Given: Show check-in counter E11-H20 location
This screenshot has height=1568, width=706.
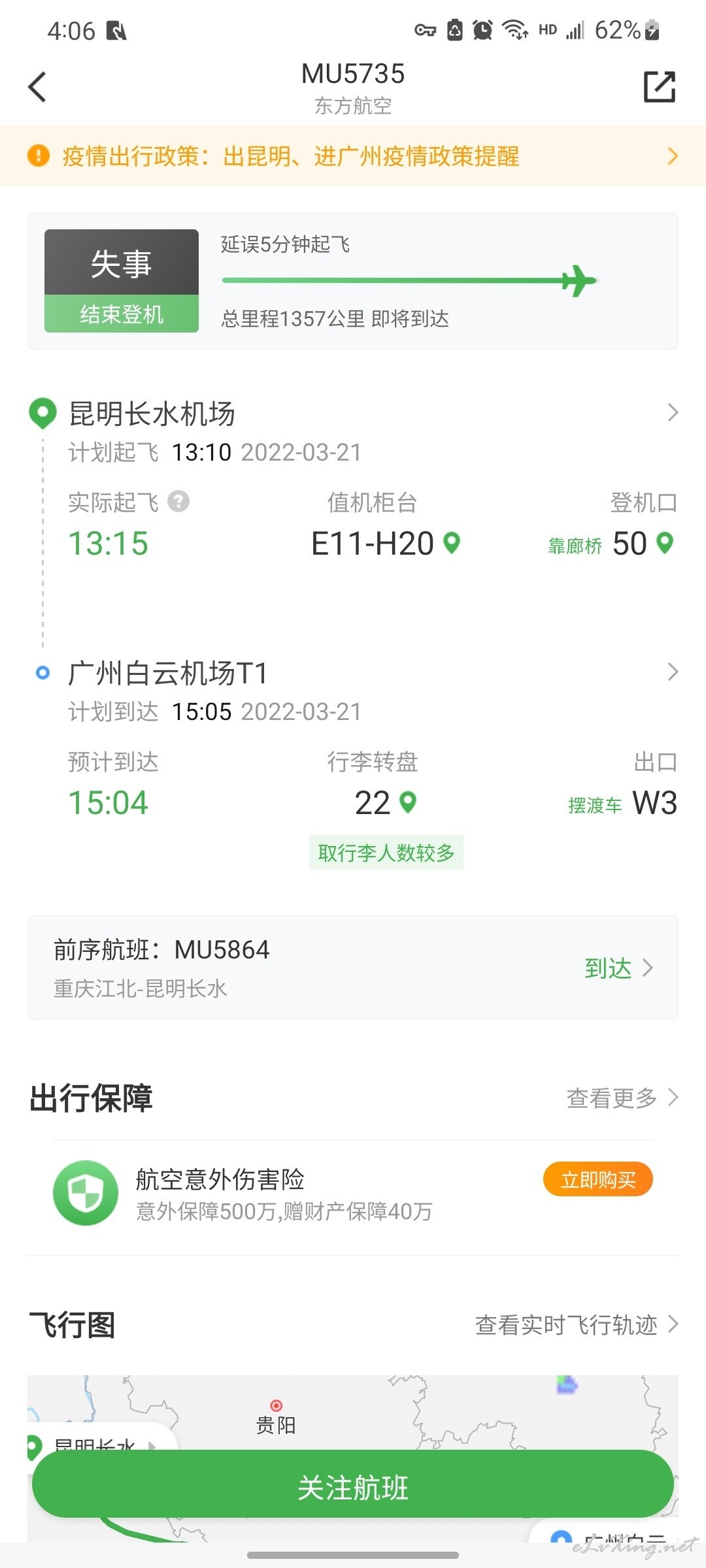Looking at the screenshot, I should 452,543.
